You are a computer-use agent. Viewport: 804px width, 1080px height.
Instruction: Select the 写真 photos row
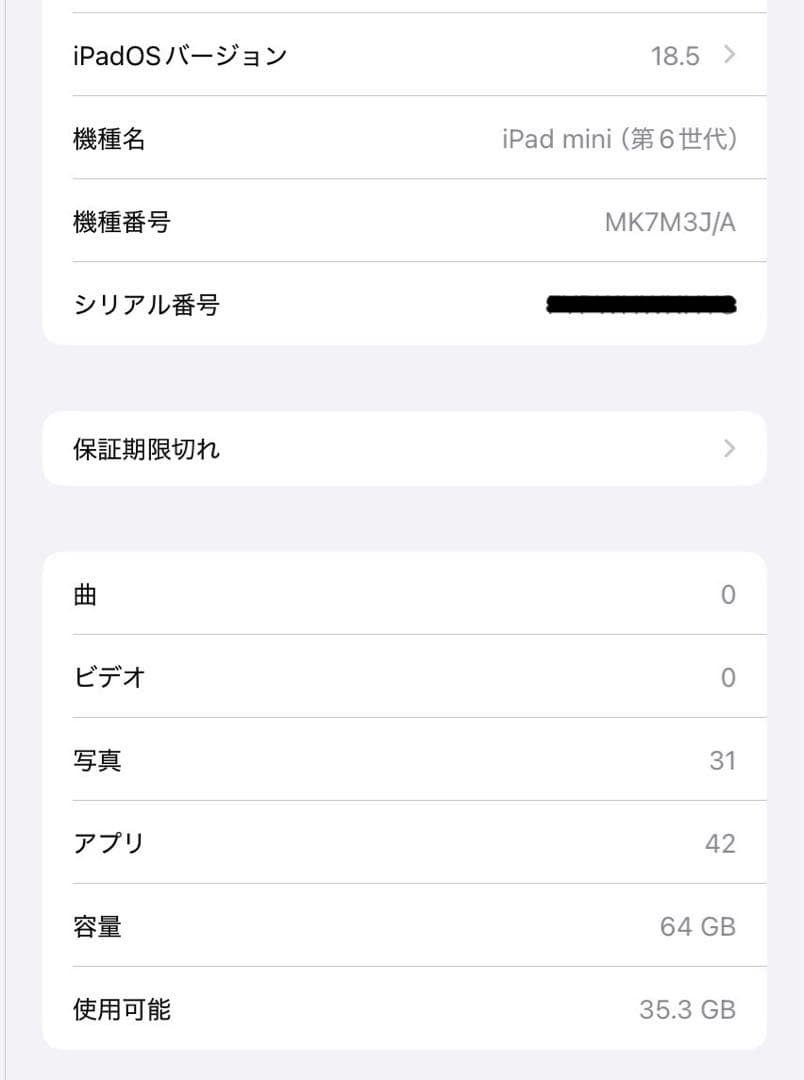click(x=400, y=760)
